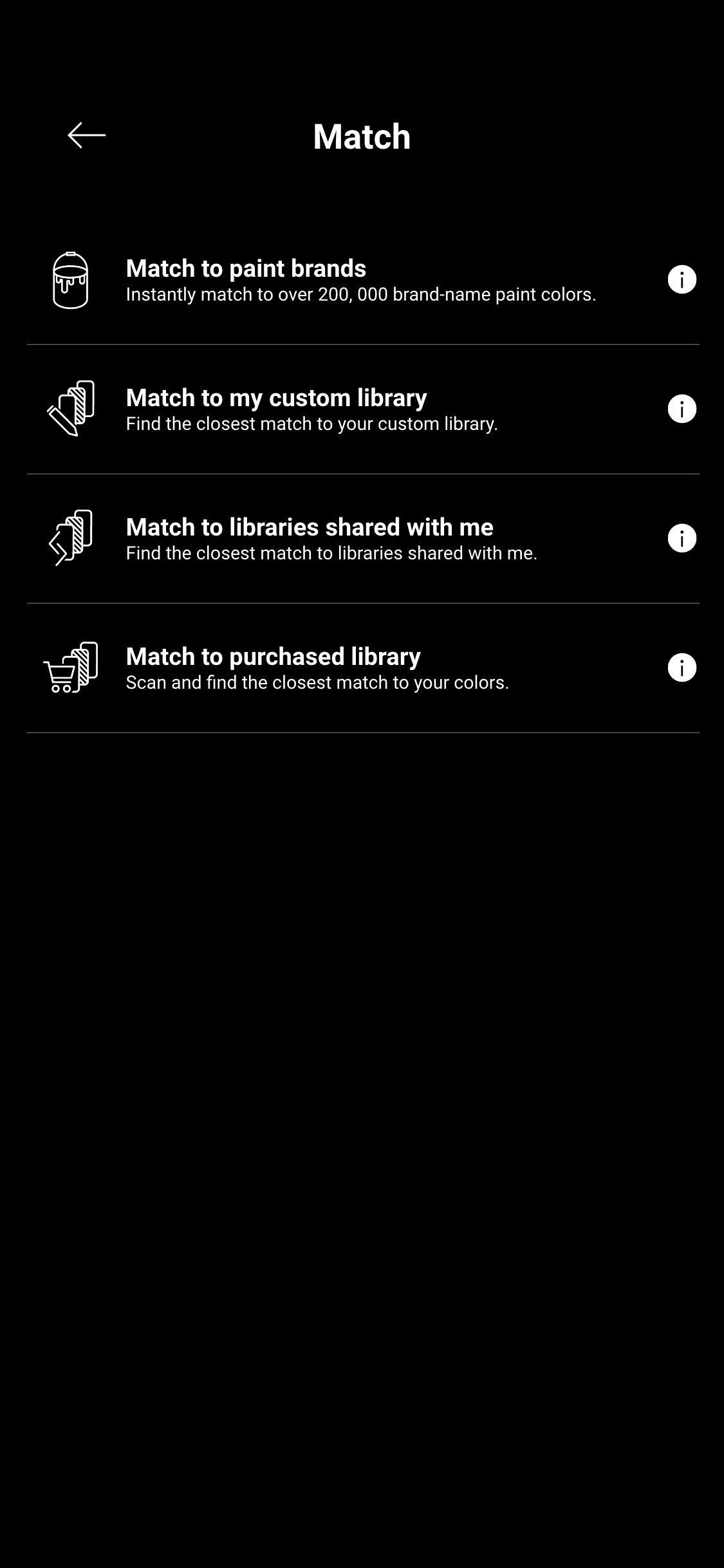The width and height of the screenshot is (724, 1568).
Task: View info about Match to my custom library
Action: pyautogui.click(x=682, y=409)
